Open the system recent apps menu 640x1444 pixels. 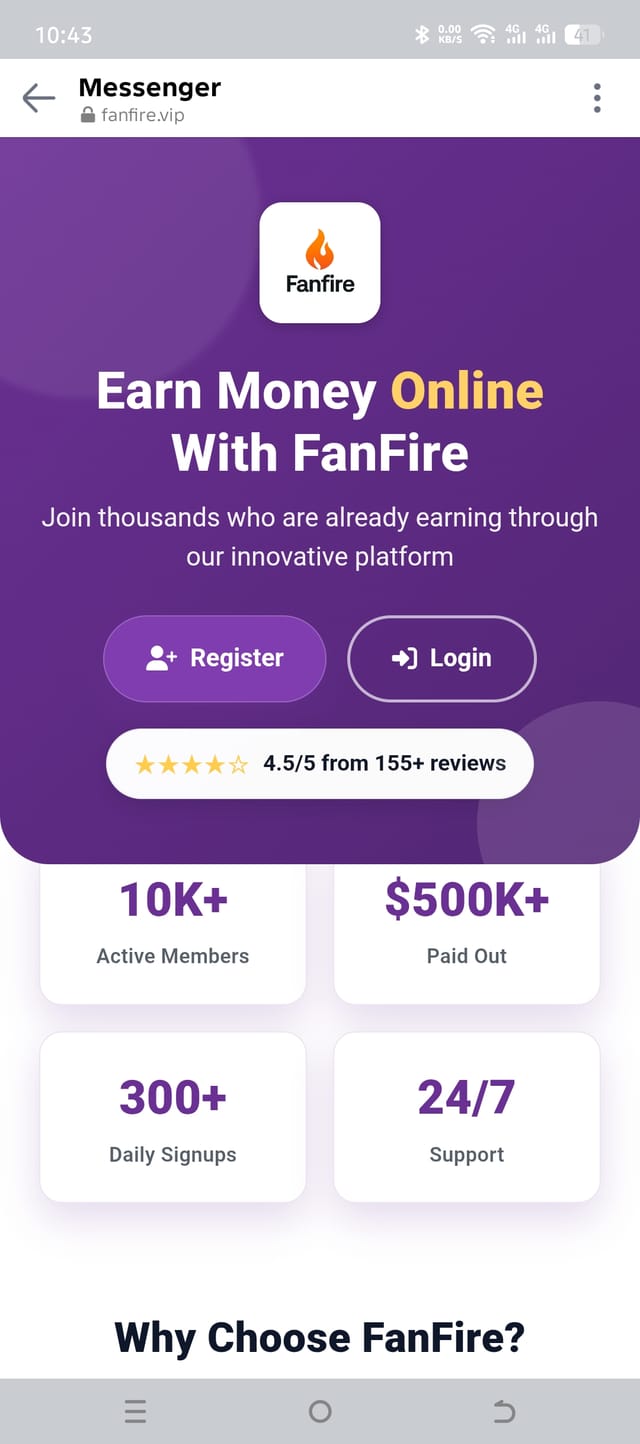[x=136, y=1411]
